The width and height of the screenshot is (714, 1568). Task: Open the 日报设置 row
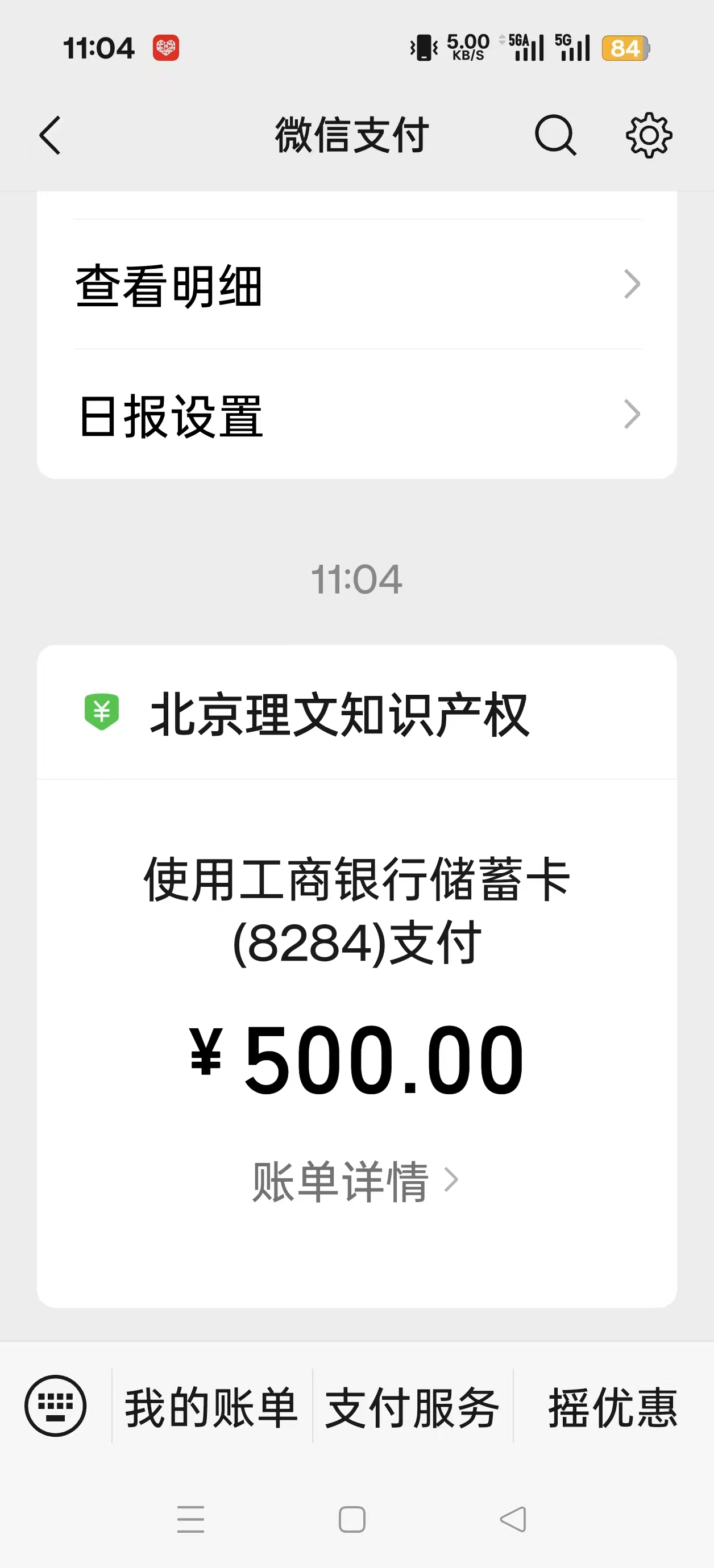[357, 415]
